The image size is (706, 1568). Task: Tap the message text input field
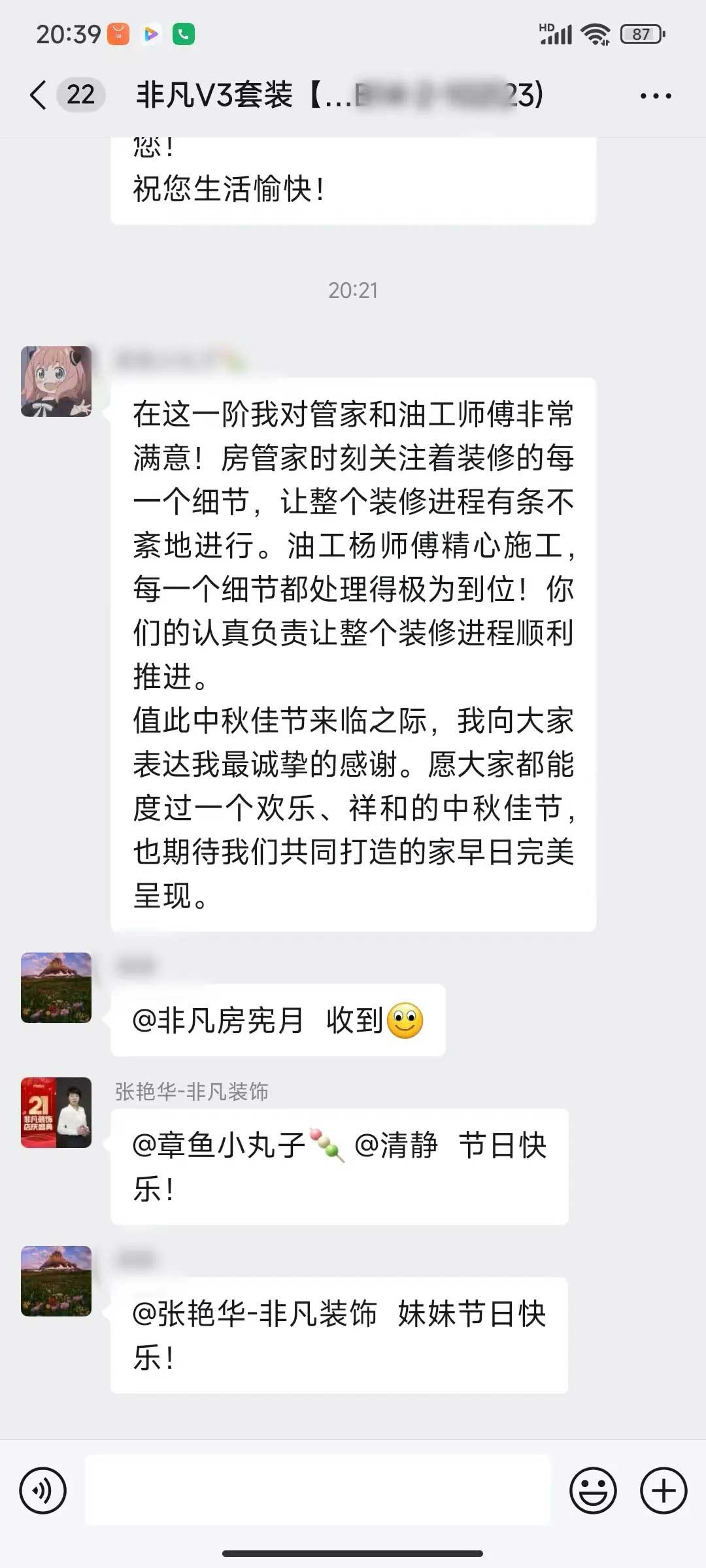click(x=318, y=1490)
